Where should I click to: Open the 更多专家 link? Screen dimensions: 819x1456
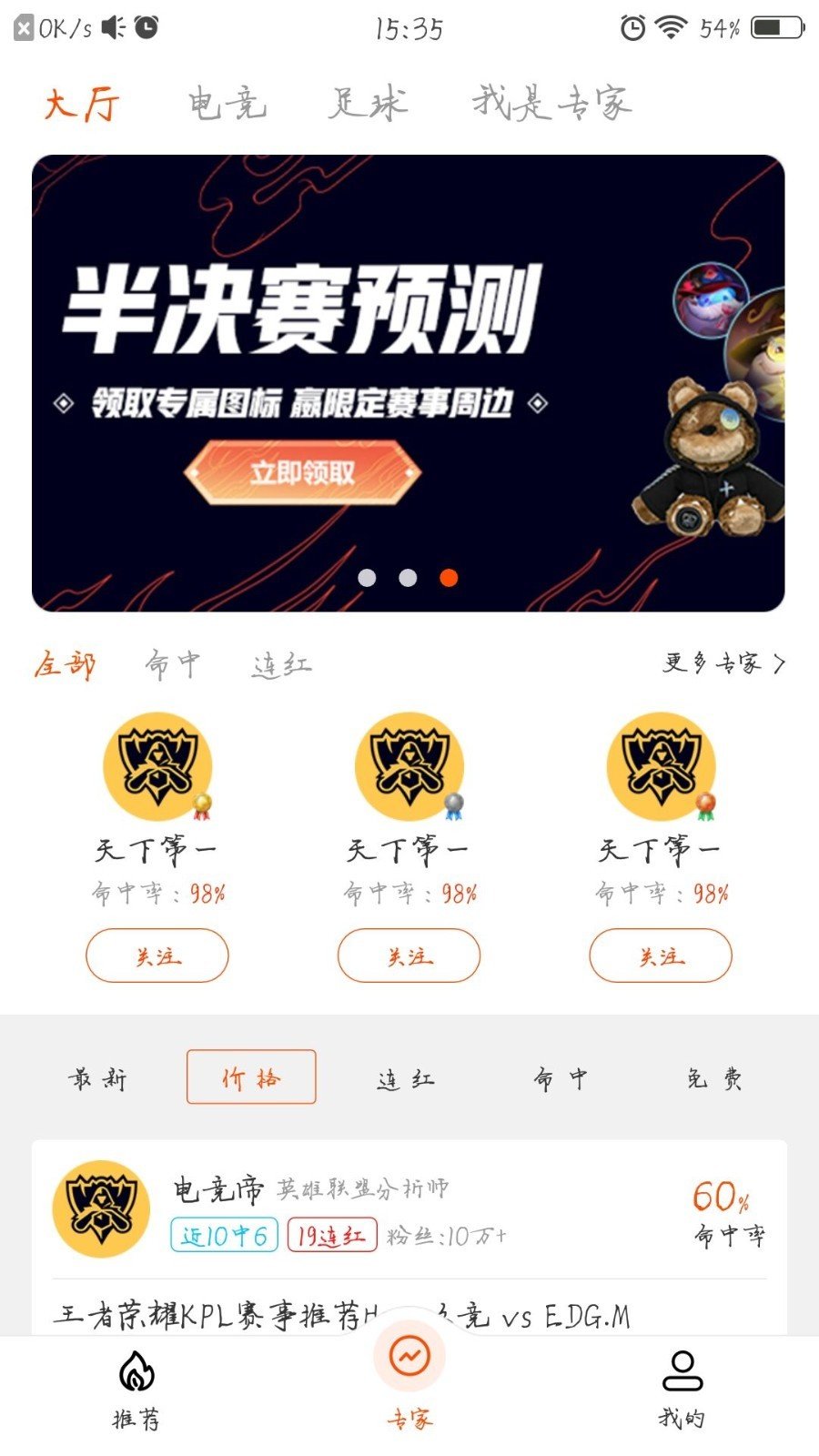723,663
